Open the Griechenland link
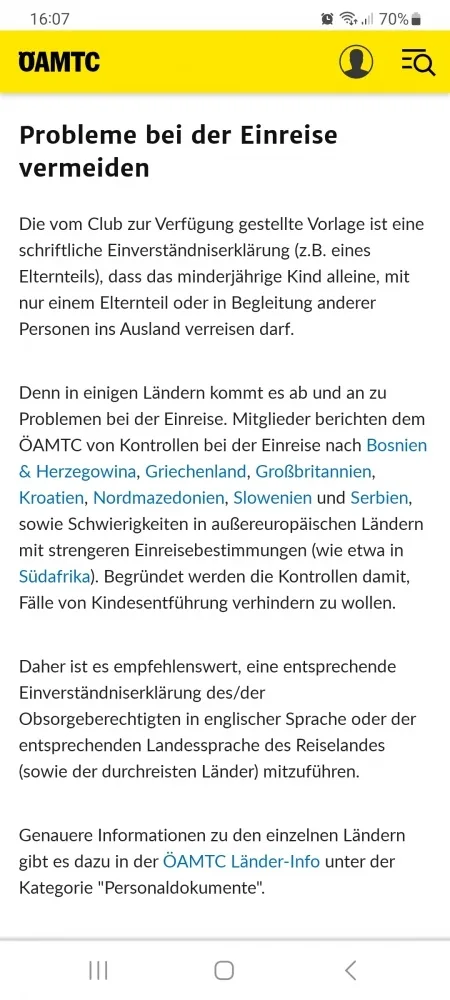The image size is (450, 1000). (x=196, y=472)
